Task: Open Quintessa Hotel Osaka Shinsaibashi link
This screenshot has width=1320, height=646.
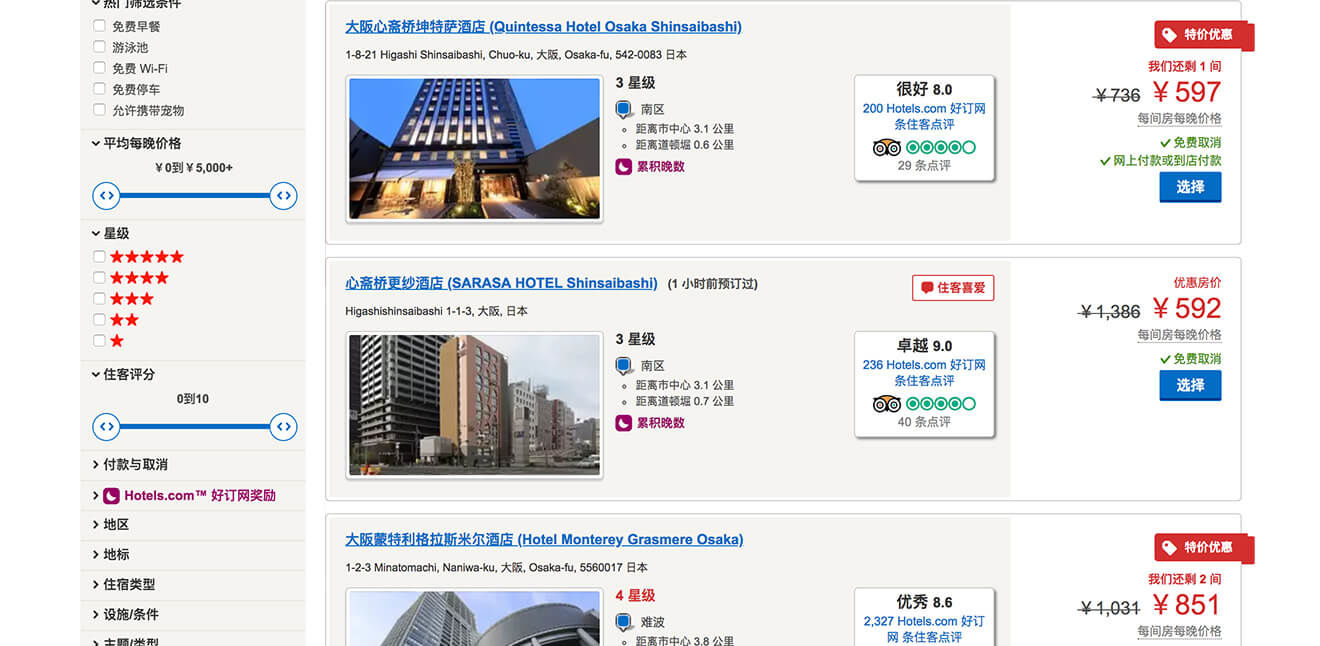Action: [543, 27]
